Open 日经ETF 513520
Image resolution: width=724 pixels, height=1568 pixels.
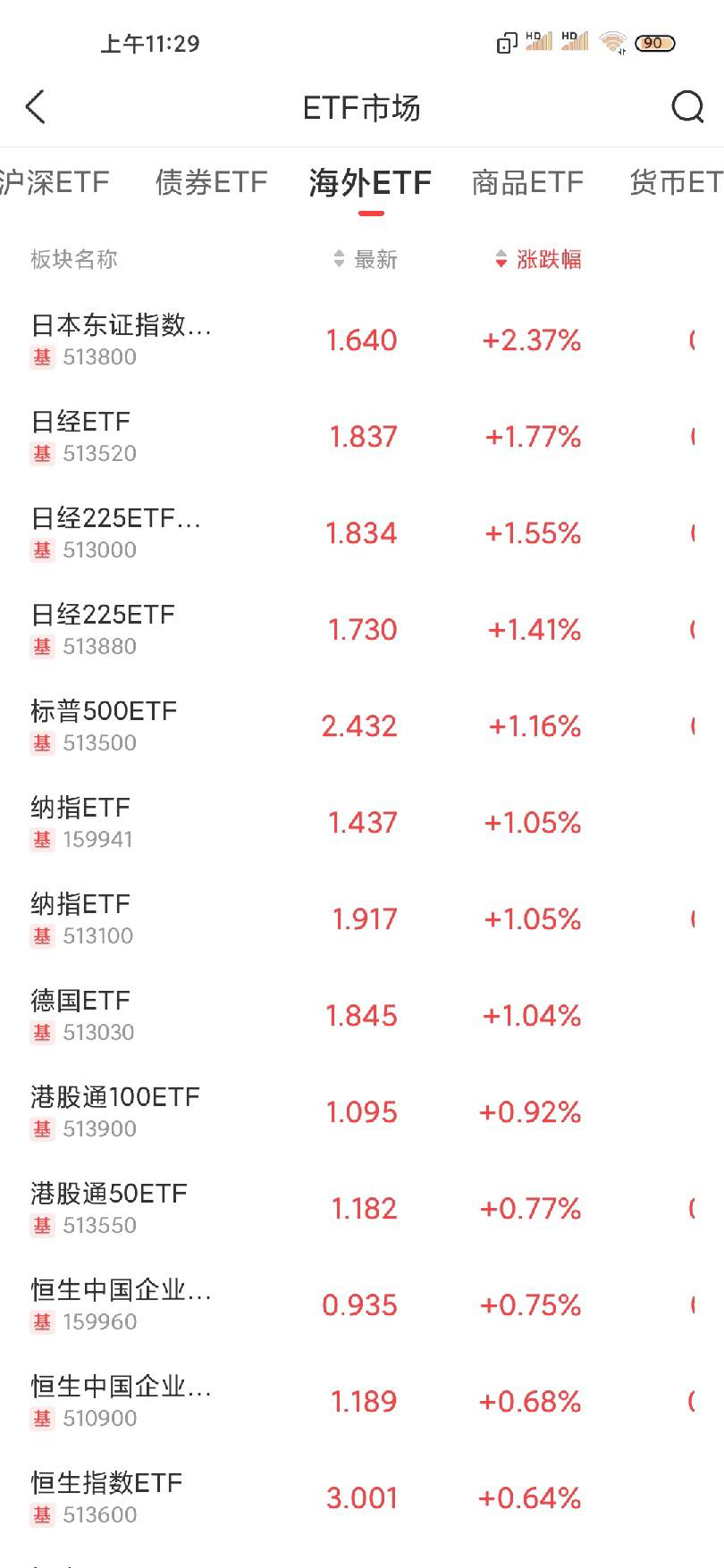(x=362, y=437)
